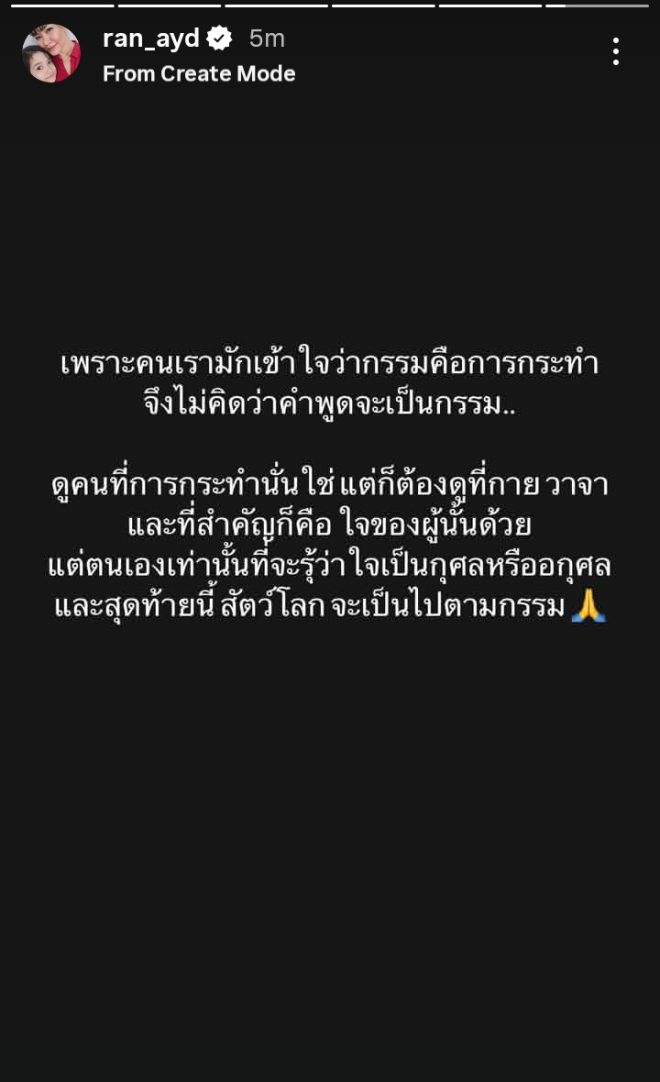Tap the ran_ayd username

[152, 39]
